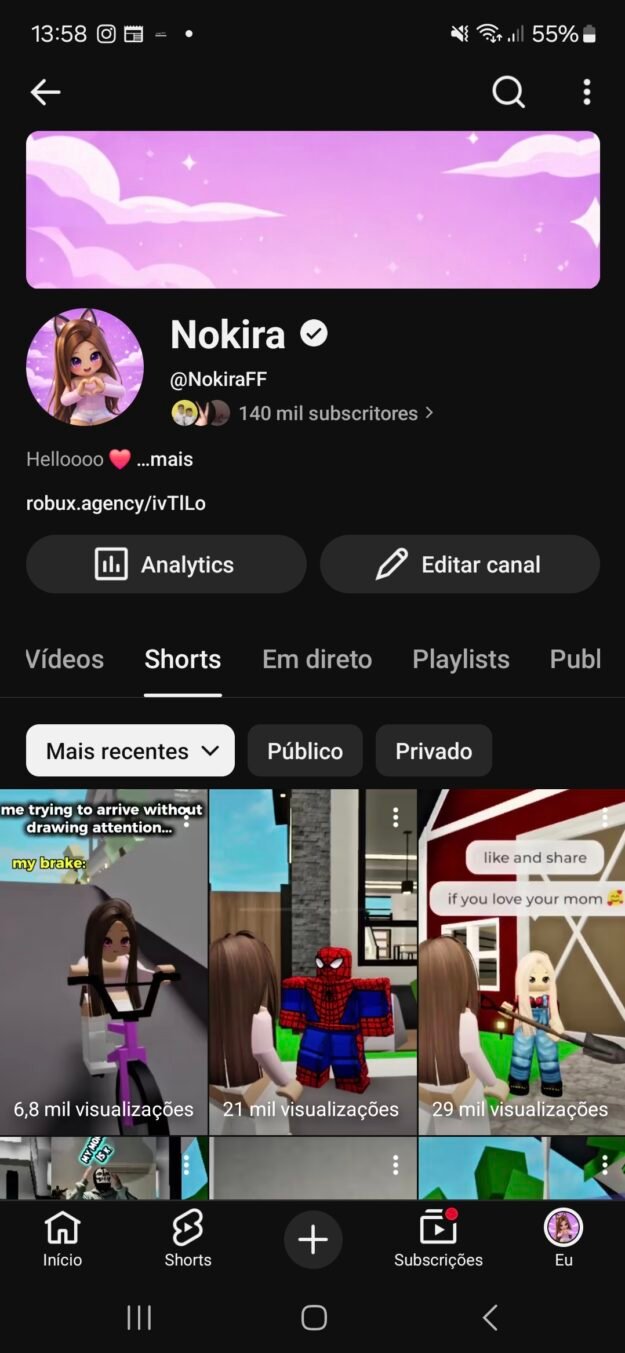Filter shorts by Público

pyautogui.click(x=305, y=751)
